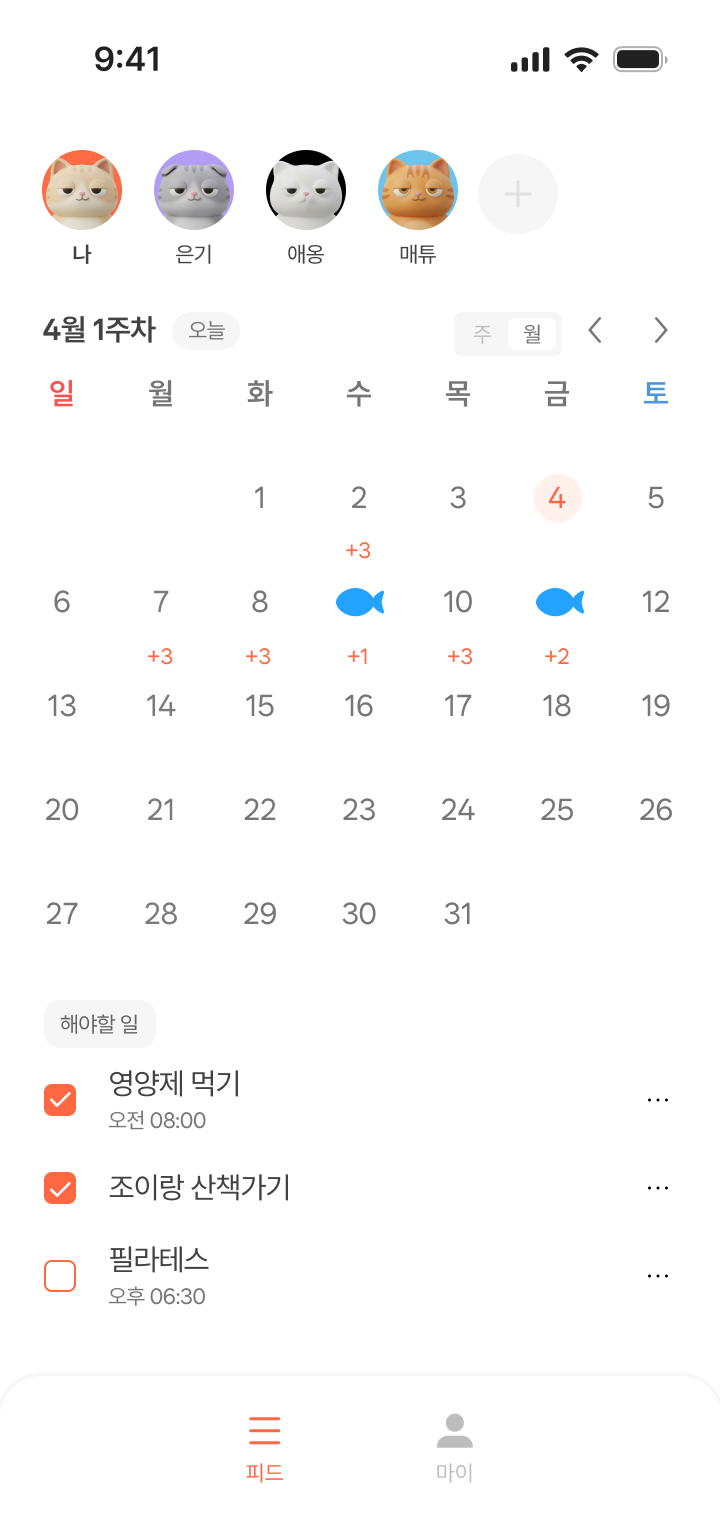Uncheck the 영양제 먹기 task
This screenshot has width=720, height=1520.
coord(59,1099)
